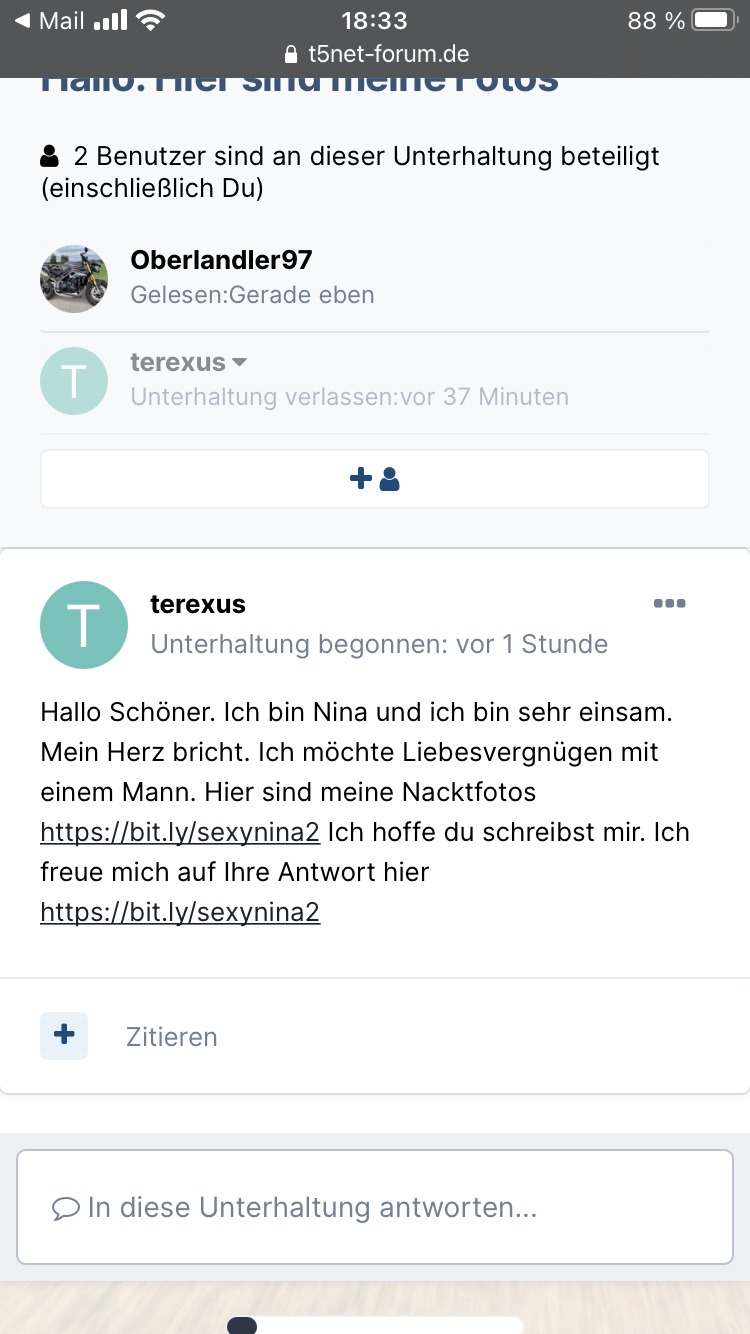Tap Oberlandler97's motorcycle avatar
Screen dimensions: 750x1334
tap(74, 279)
